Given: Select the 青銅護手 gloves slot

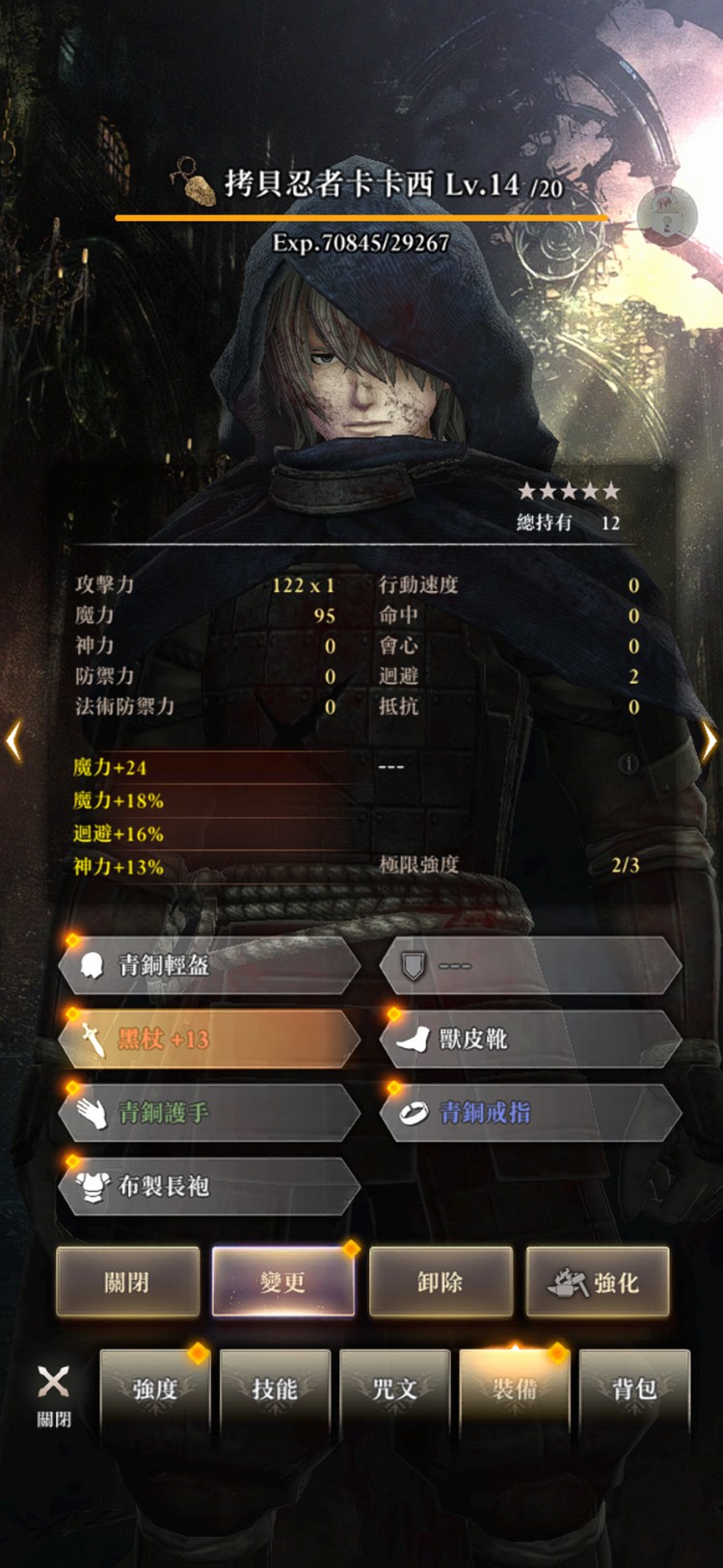Looking at the screenshot, I should tap(208, 1113).
